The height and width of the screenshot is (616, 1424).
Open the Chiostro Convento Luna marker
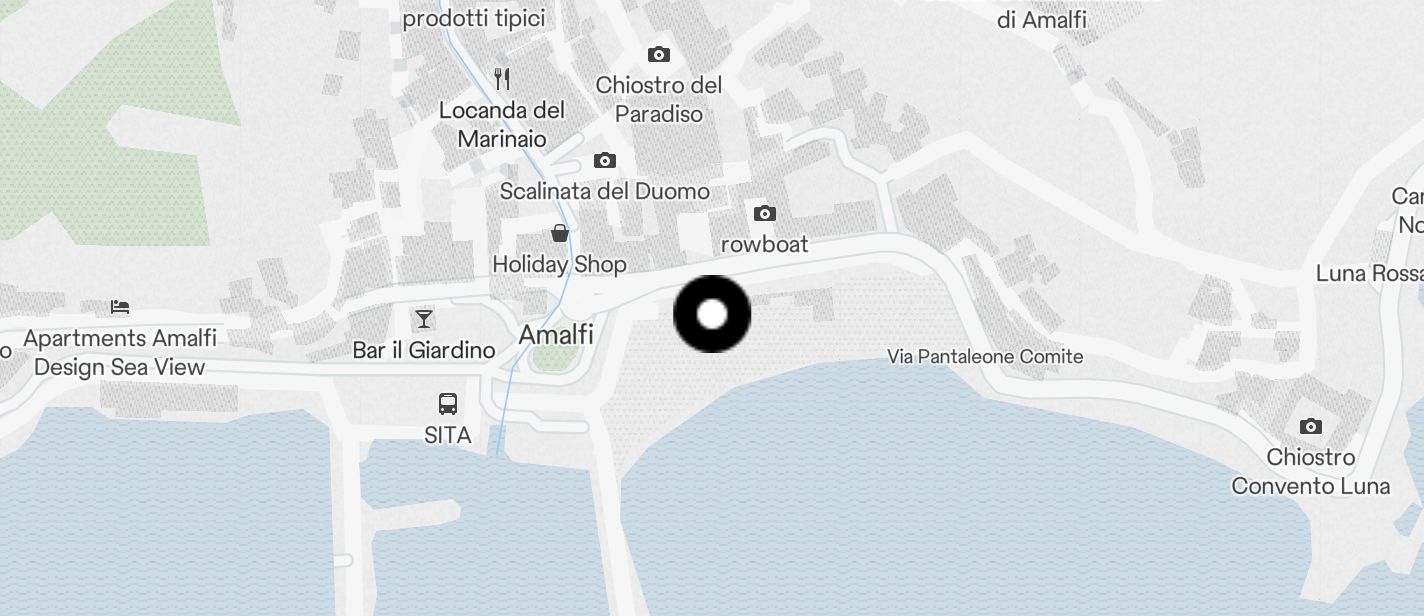pos(1310,427)
